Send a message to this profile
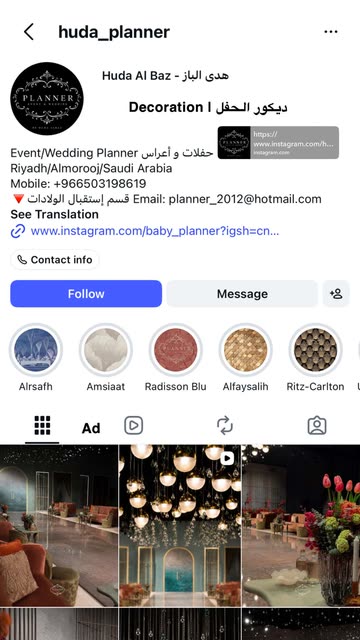This screenshot has width=360, height=640. (x=242, y=293)
